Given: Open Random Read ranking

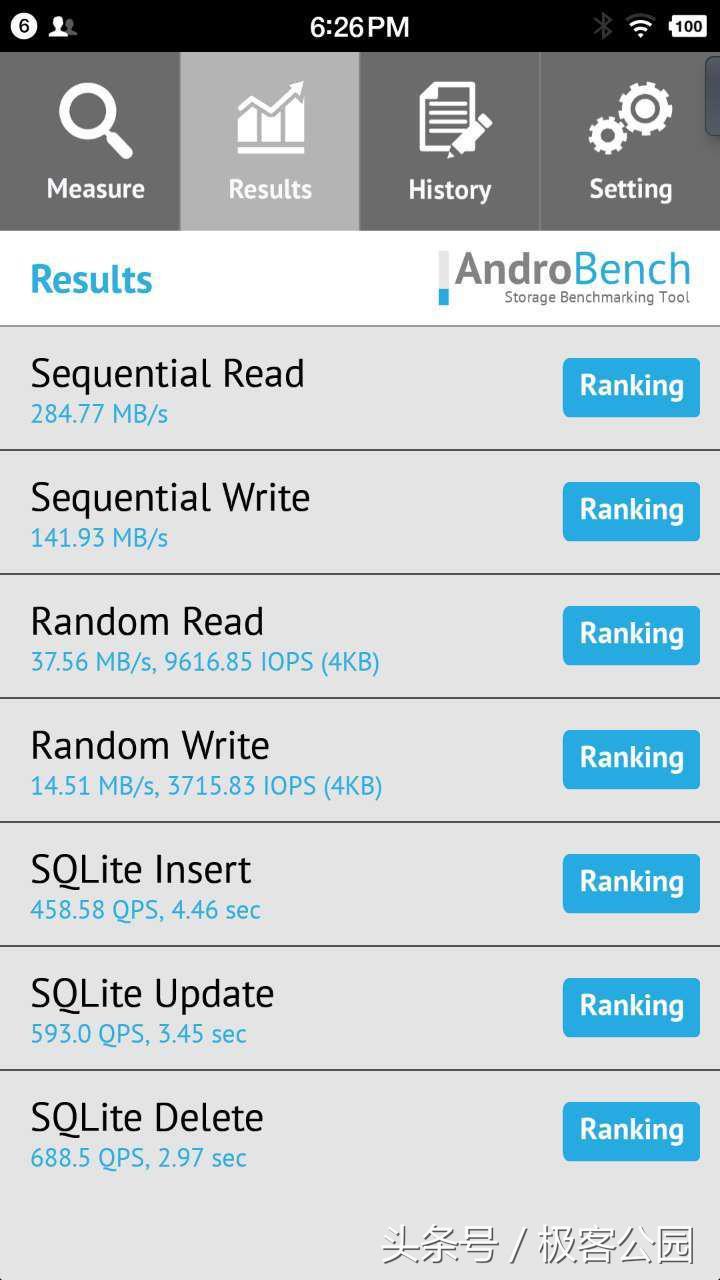Looking at the screenshot, I should pyautogui.click(x=631, y=635).
